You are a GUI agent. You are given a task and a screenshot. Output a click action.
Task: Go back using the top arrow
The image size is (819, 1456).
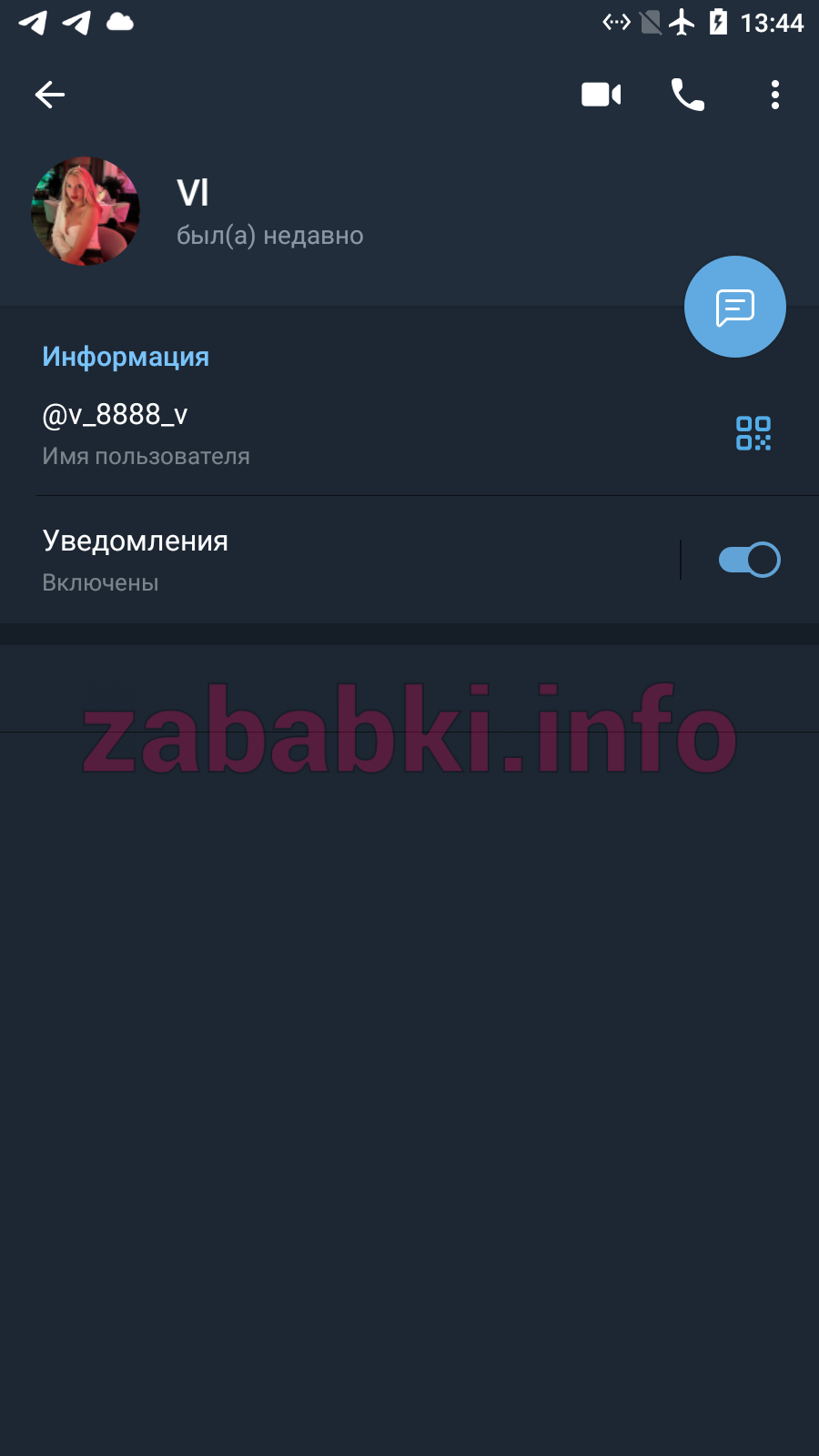pyautogui.click(x=50, y=95)
